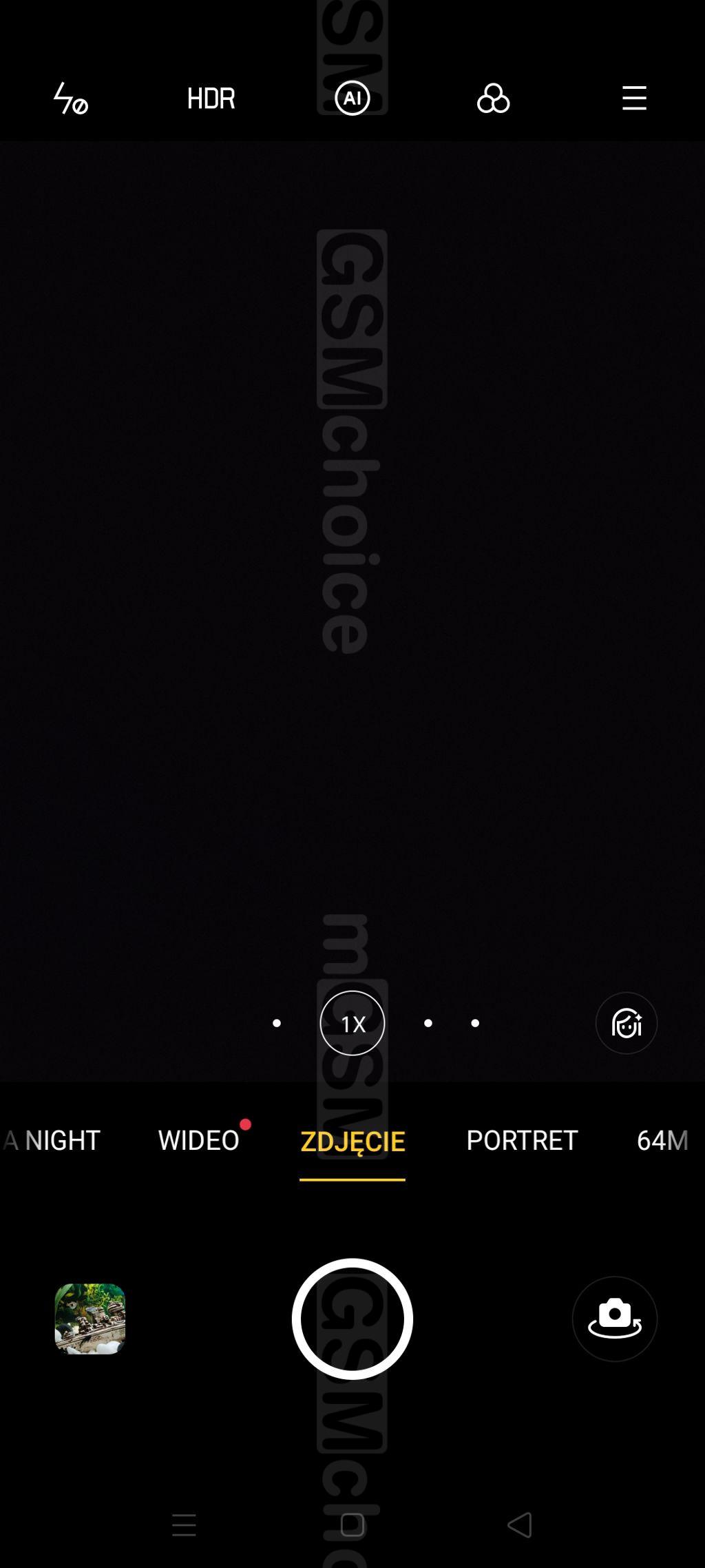Switch to 64M mode
Viewport: 705px width, 1568px height.
pos(662,1140)
